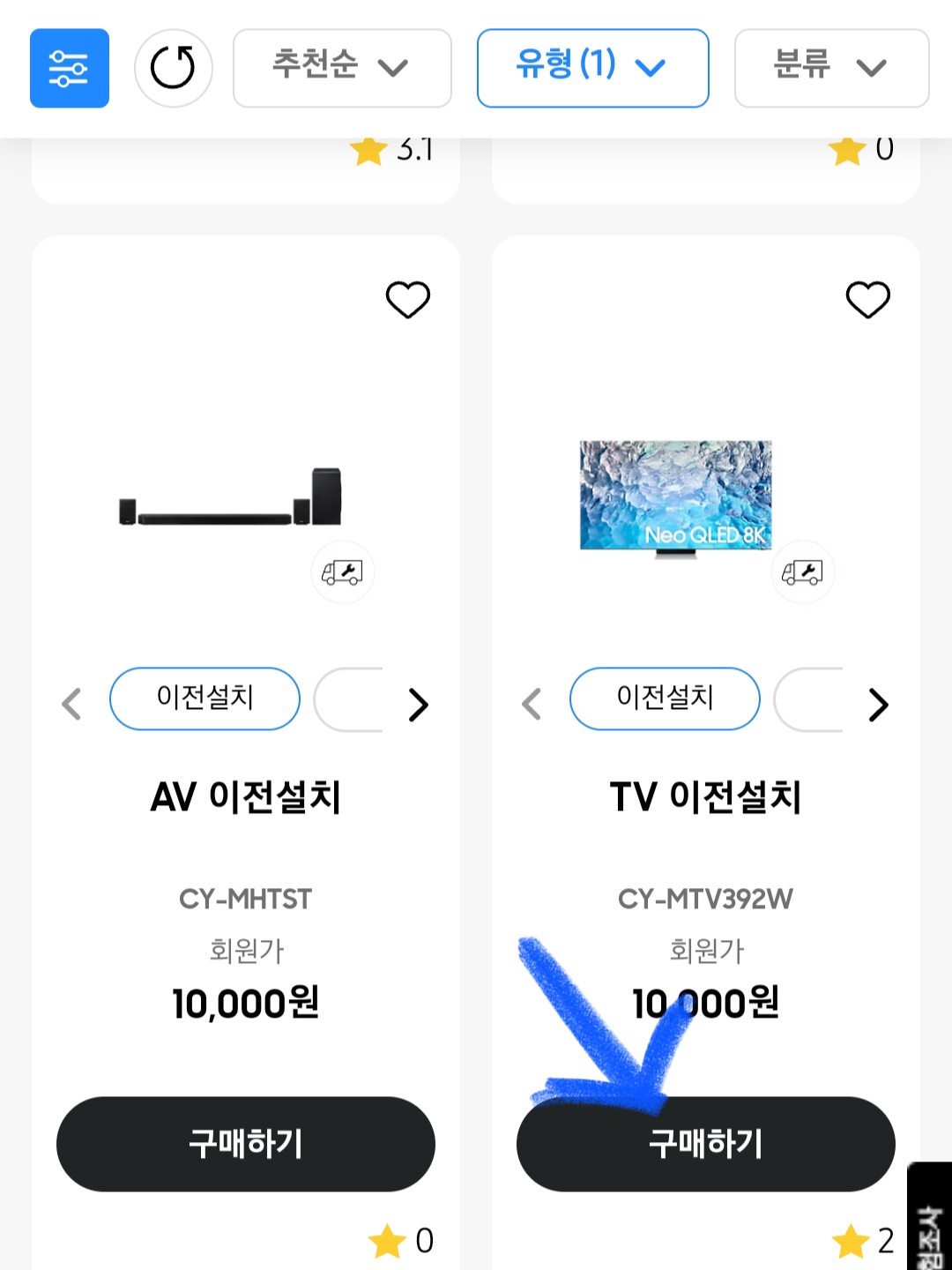Add AV 이전설치 to wishlist
This screenshot has height=1270, width=952.
tap(407, 300)
